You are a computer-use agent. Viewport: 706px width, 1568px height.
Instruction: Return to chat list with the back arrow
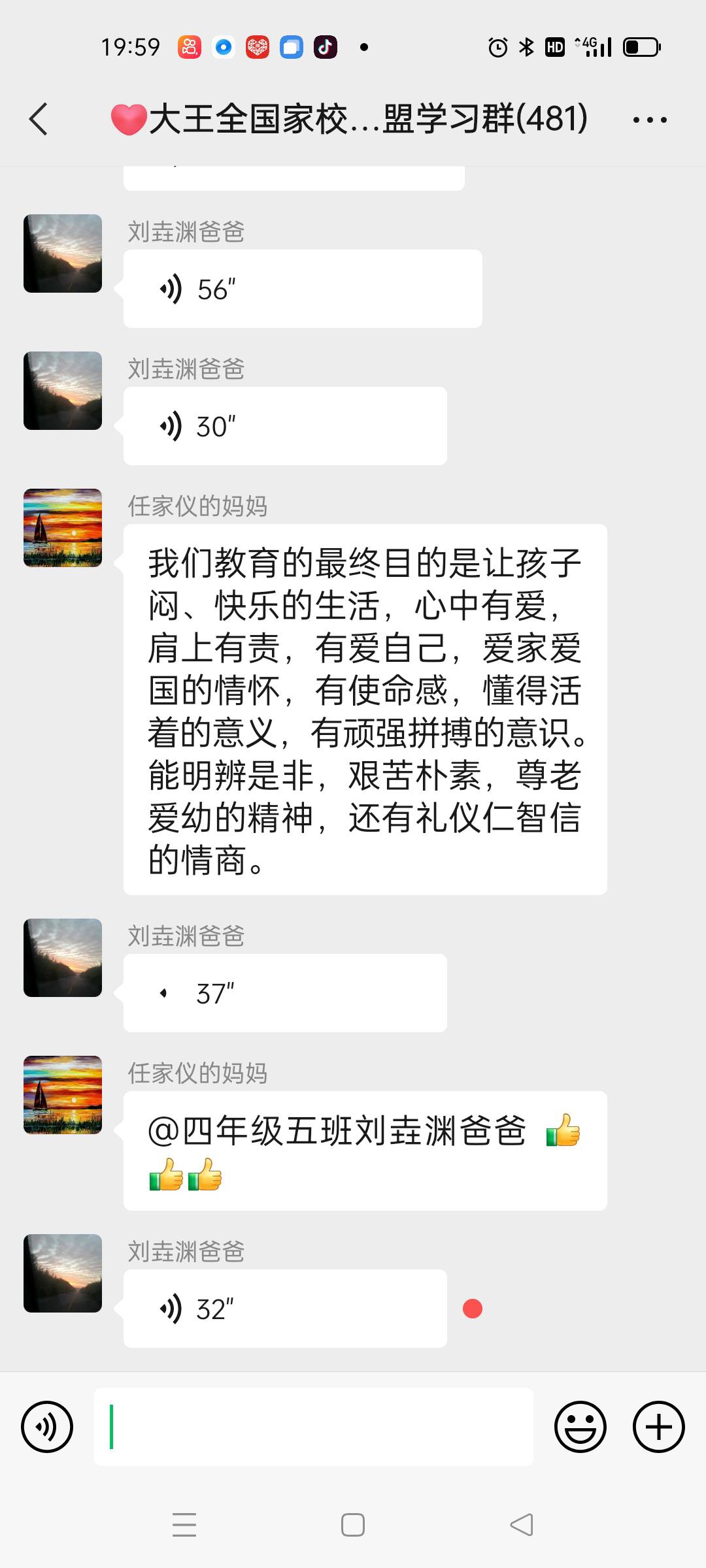(x=39, y=120)
